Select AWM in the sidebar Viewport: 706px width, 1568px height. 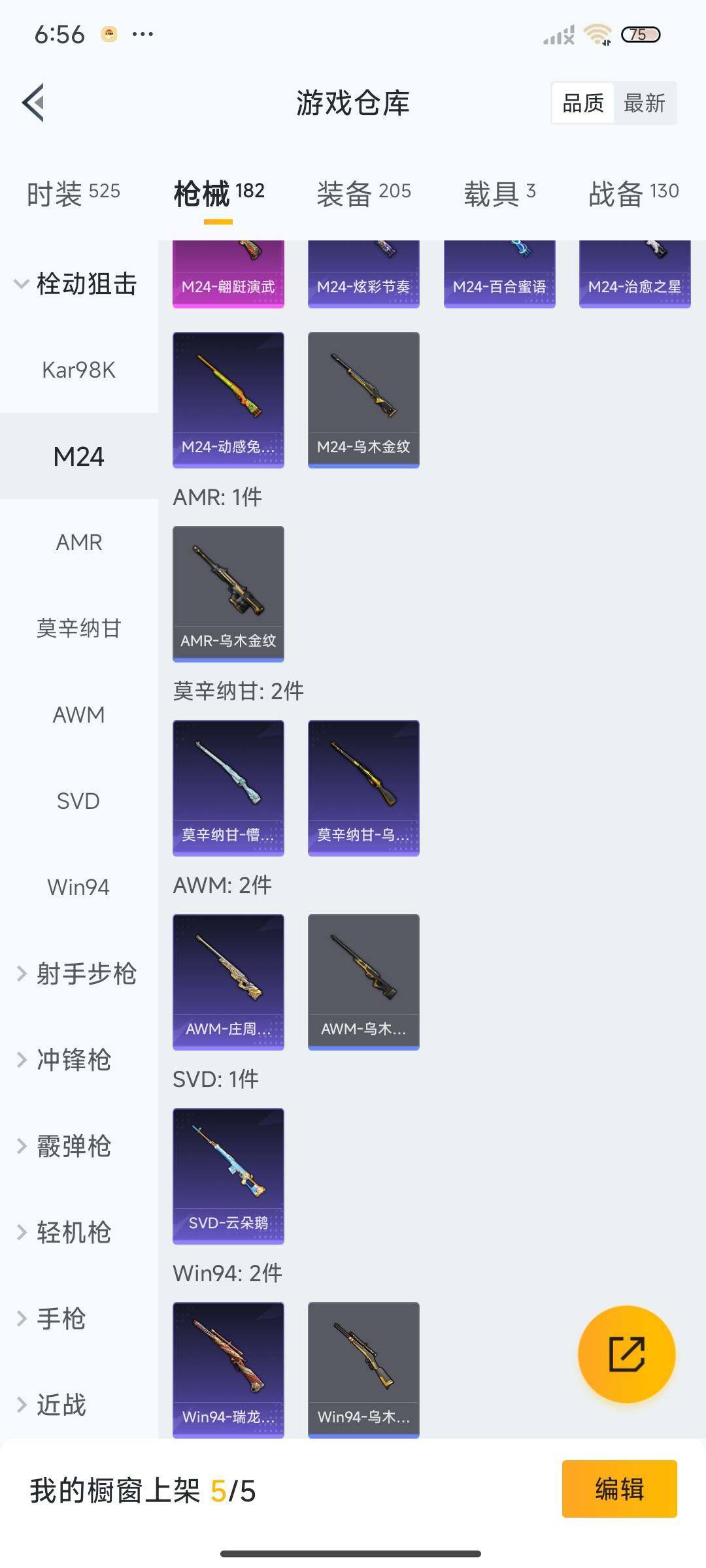[78, 715]
